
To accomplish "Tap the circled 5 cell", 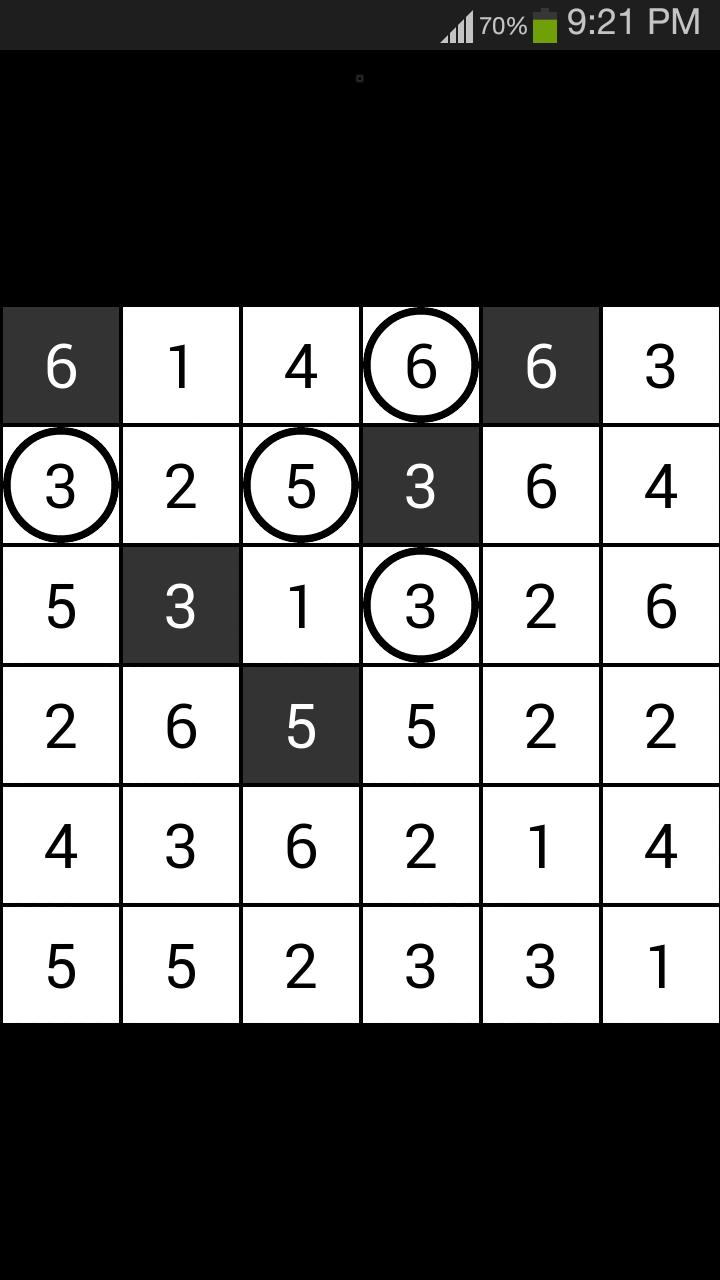I will [x=300, y=486].
